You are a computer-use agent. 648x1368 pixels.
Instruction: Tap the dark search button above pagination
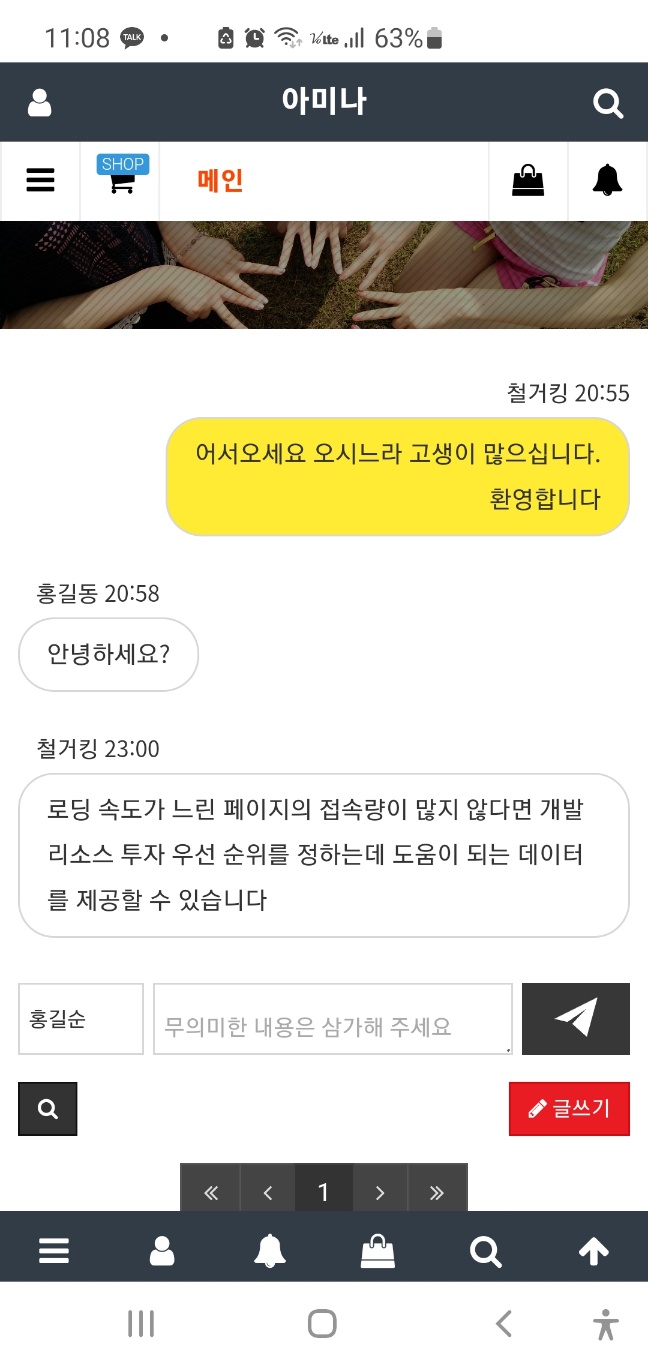point(47,1109)
